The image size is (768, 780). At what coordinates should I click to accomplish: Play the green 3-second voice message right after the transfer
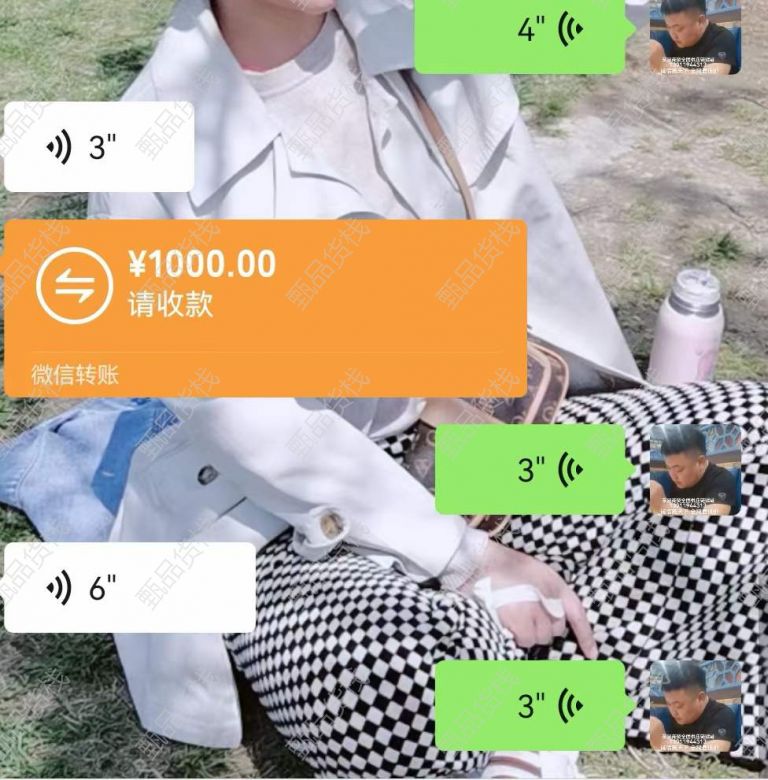tap(533, 469)
